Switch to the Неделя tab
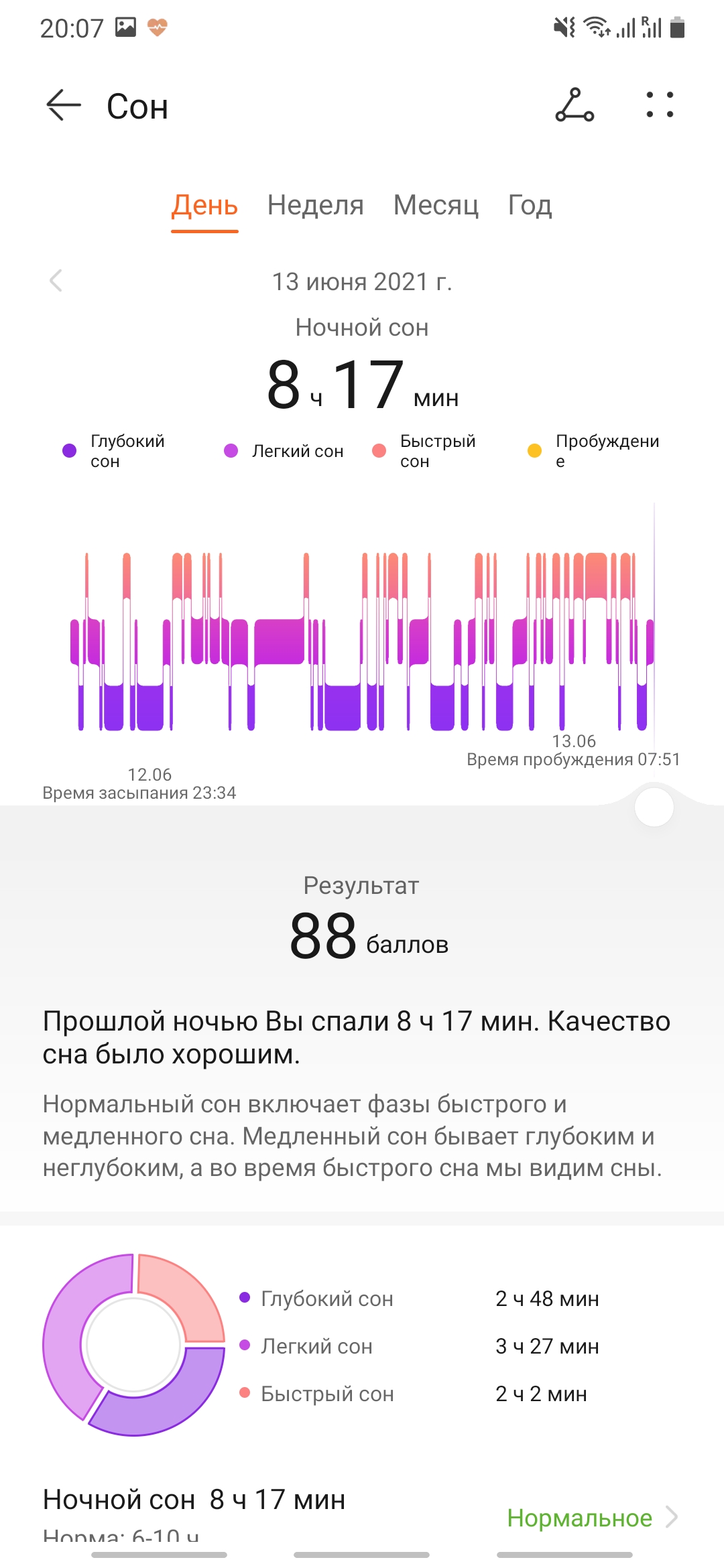 click(315, 205)
